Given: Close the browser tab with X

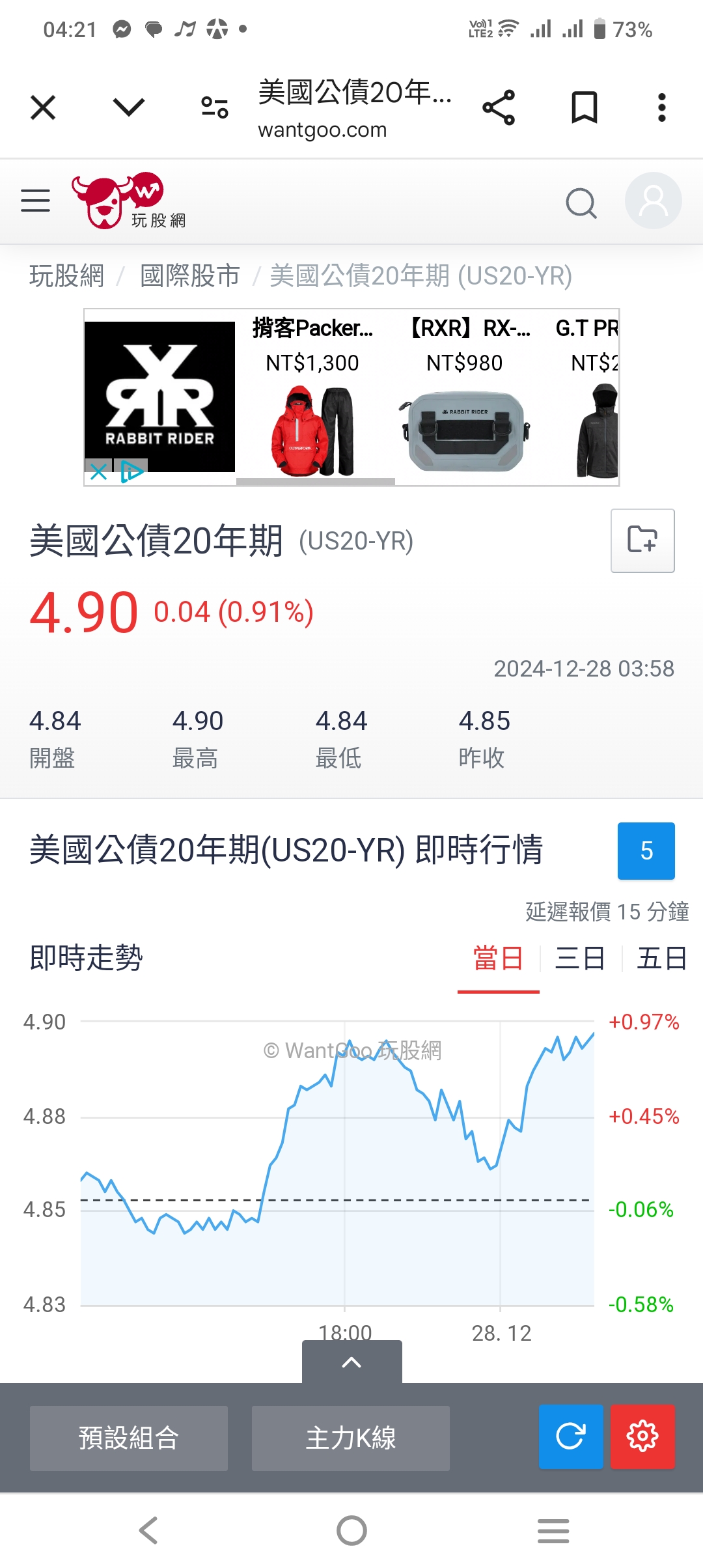Looking at the screenshot, I should [x=43, y=107].
